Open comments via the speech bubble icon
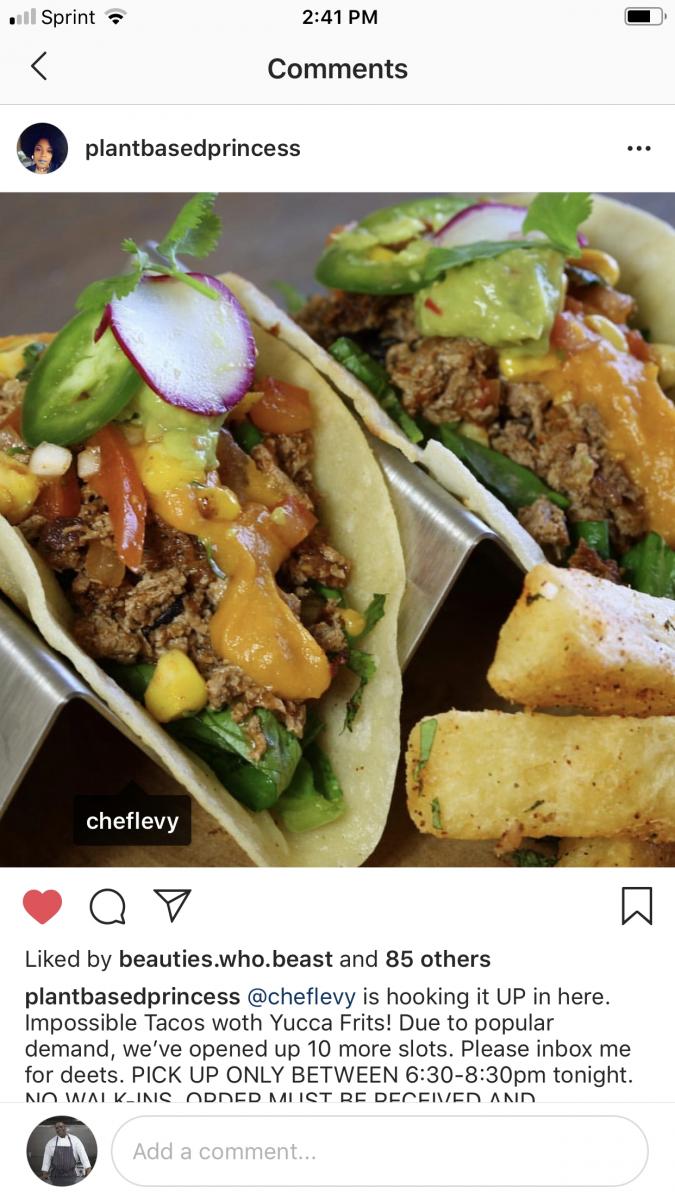Image resolution: width=675 pixels, height=1200 pixels. click(107, 906)
